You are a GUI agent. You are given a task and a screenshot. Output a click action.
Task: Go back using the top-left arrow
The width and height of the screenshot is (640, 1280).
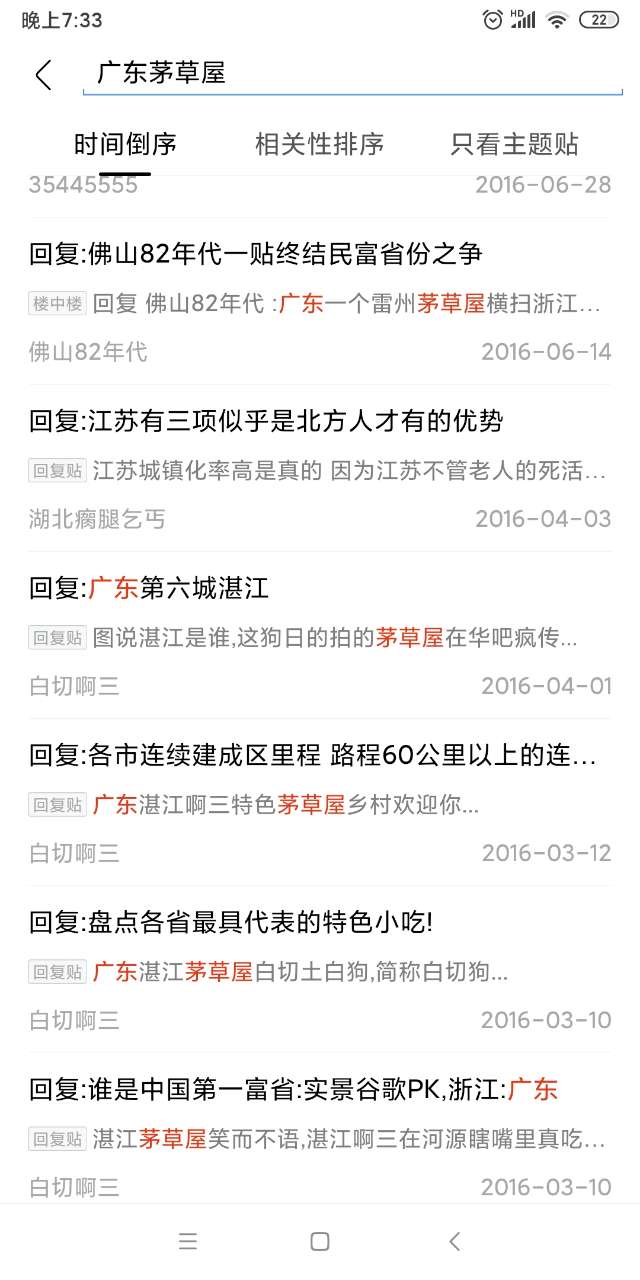pyautogui.click(x=43, y=75)
